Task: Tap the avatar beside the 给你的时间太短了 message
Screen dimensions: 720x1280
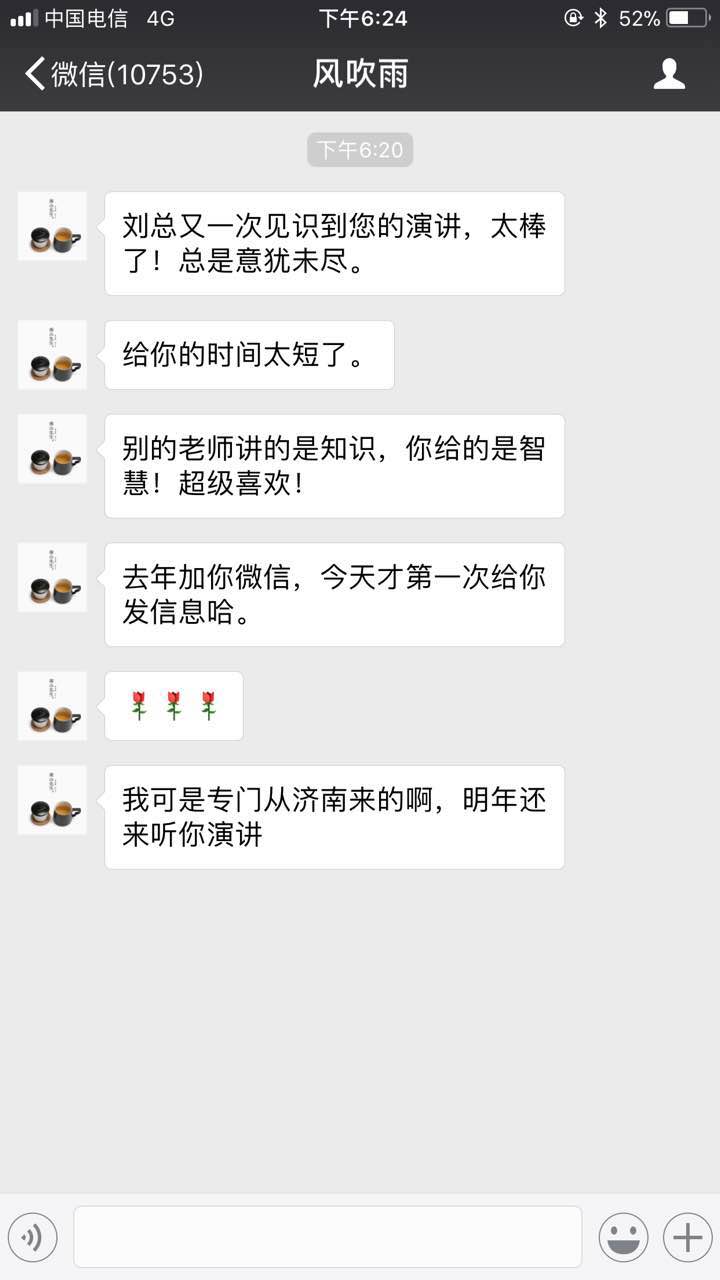Action: pyautogui.click(x=52, y=354)
